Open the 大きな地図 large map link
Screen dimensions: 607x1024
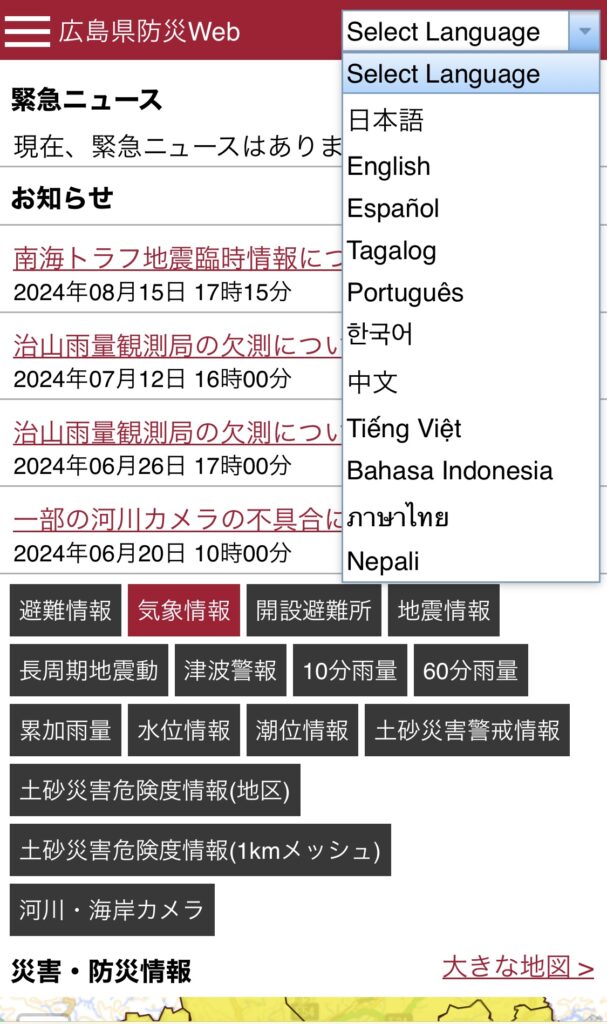point(518,967)
